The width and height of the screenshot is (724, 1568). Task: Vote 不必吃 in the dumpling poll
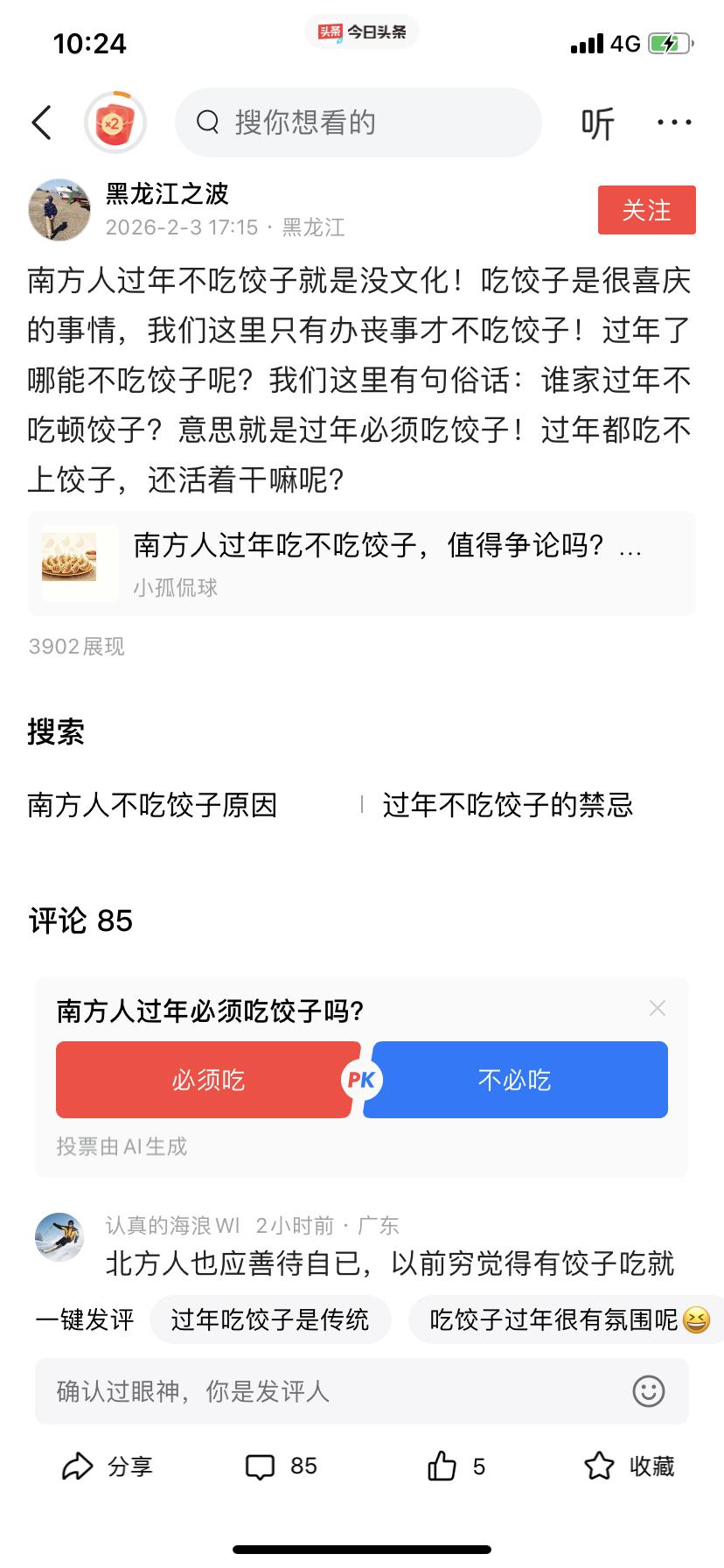click(x=515, y=1080)
